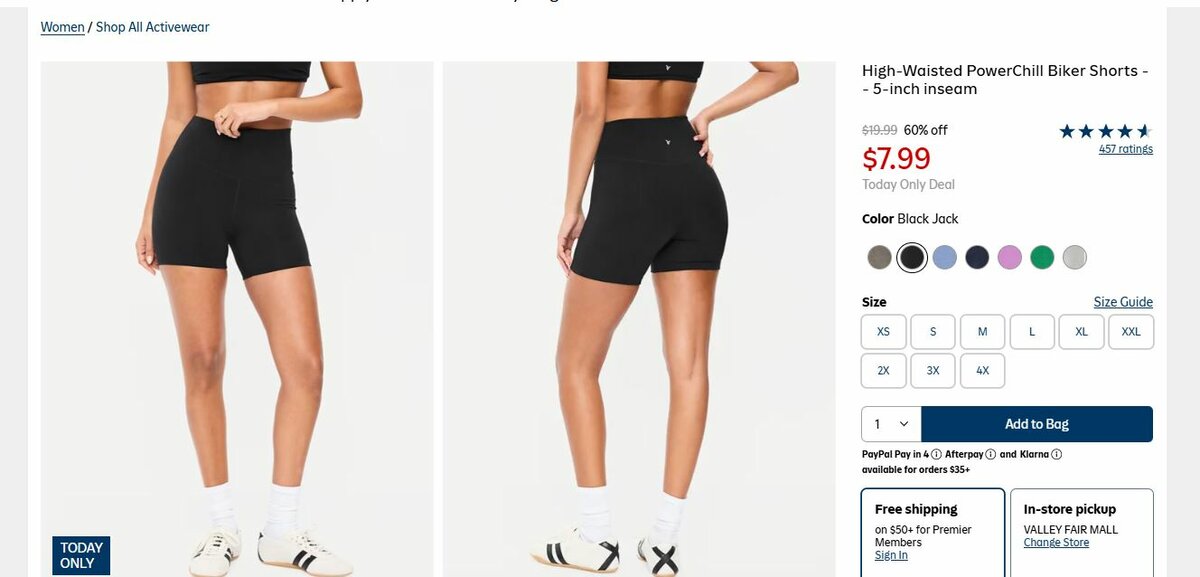Change Store for in-store pickup
Viewport: 1200px width, 577px height.
pyautogui.click(x=1056, y=542)
